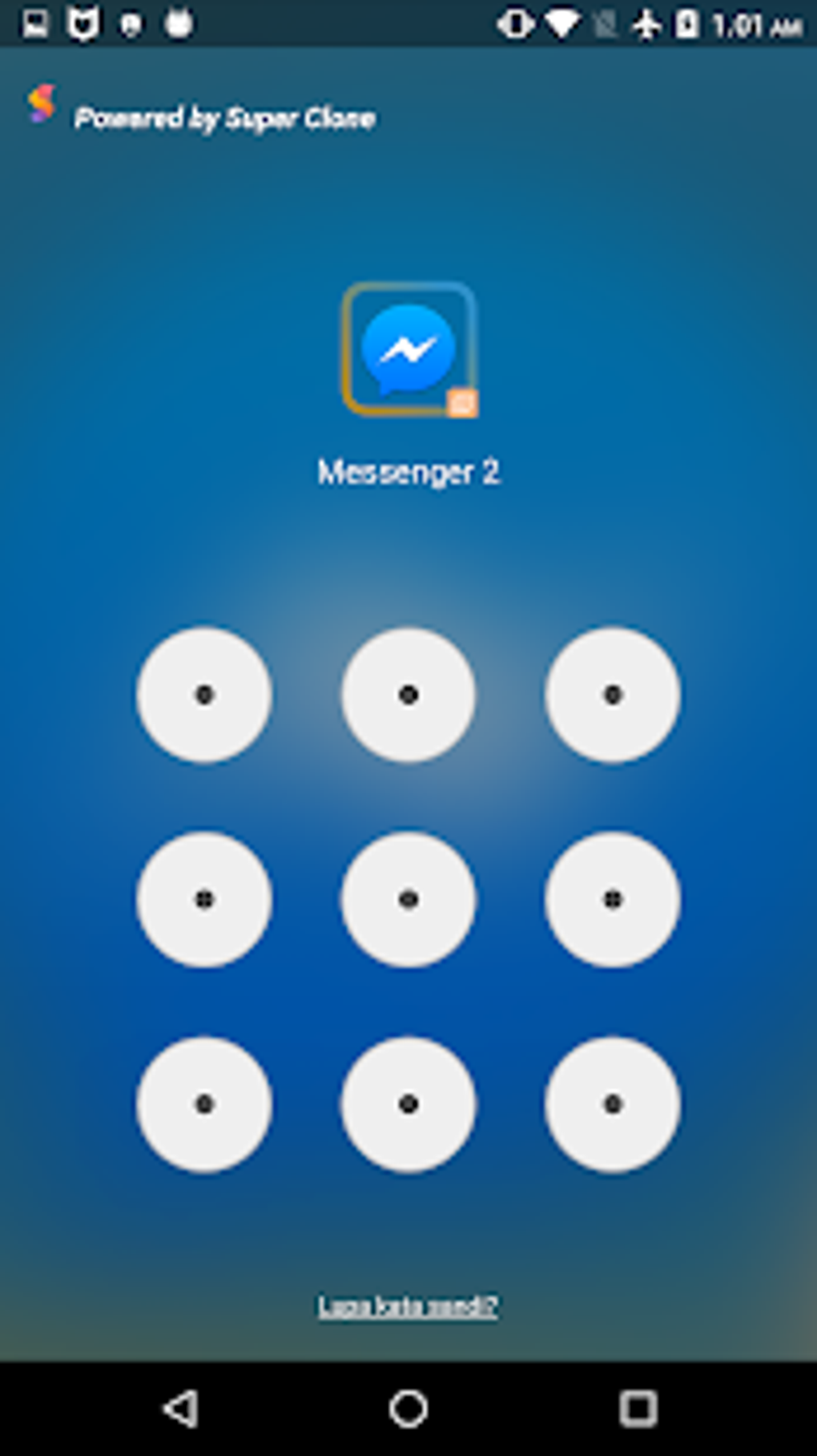Select the last dot in the pattern's bottom row
This screenshot has width=817, height=1456.
coord(613,1104)
